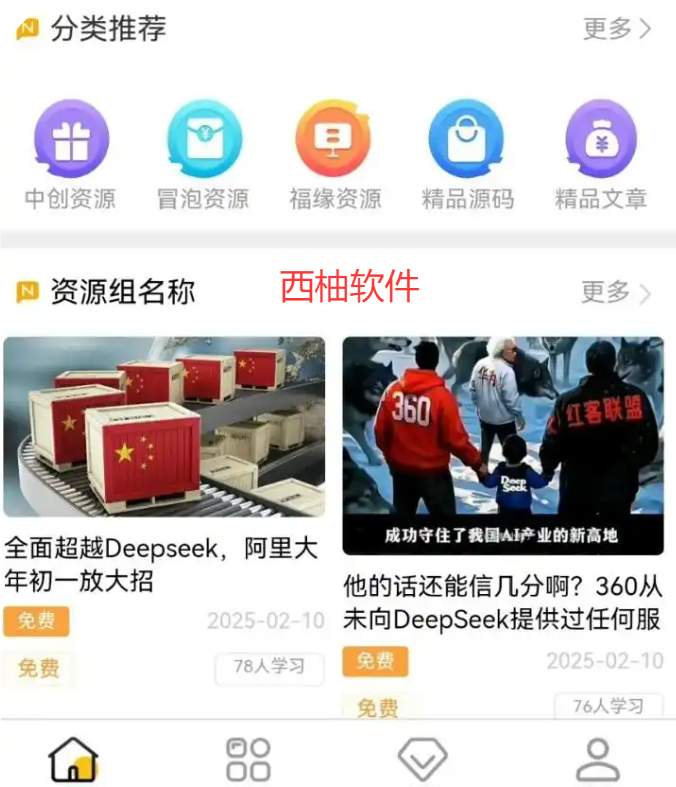Screen dimensions: 676x787
Task: Open the 精品文章 category
Action: (x=601, y=155)
